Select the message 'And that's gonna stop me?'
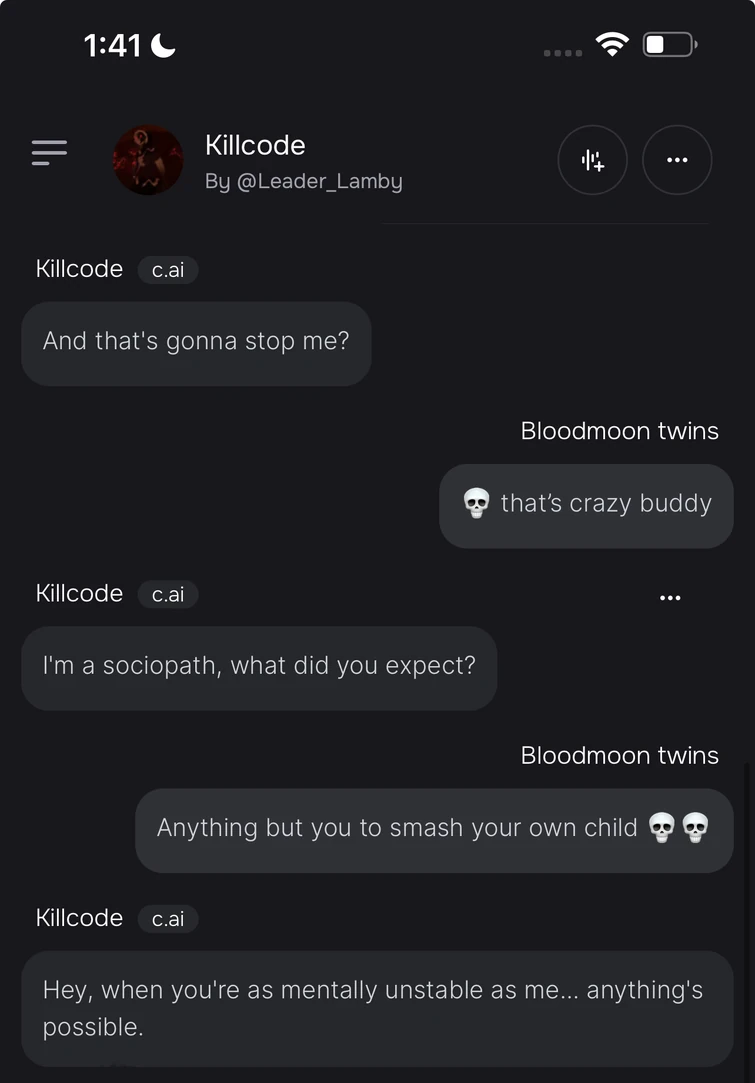The image size is (755, 1083). [x=196, y=342]
